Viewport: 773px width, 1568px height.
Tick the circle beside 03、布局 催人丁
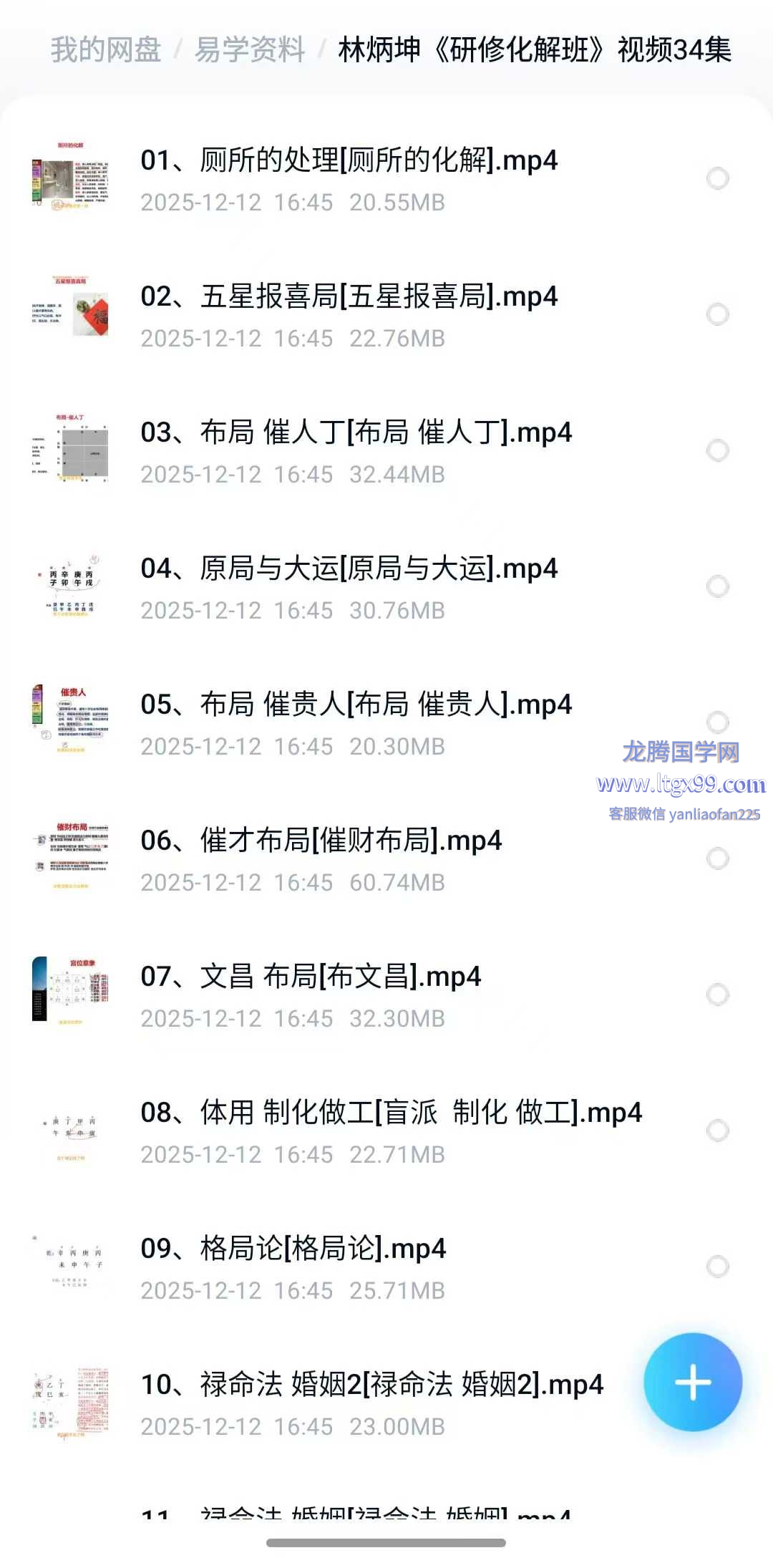point(717,450)
